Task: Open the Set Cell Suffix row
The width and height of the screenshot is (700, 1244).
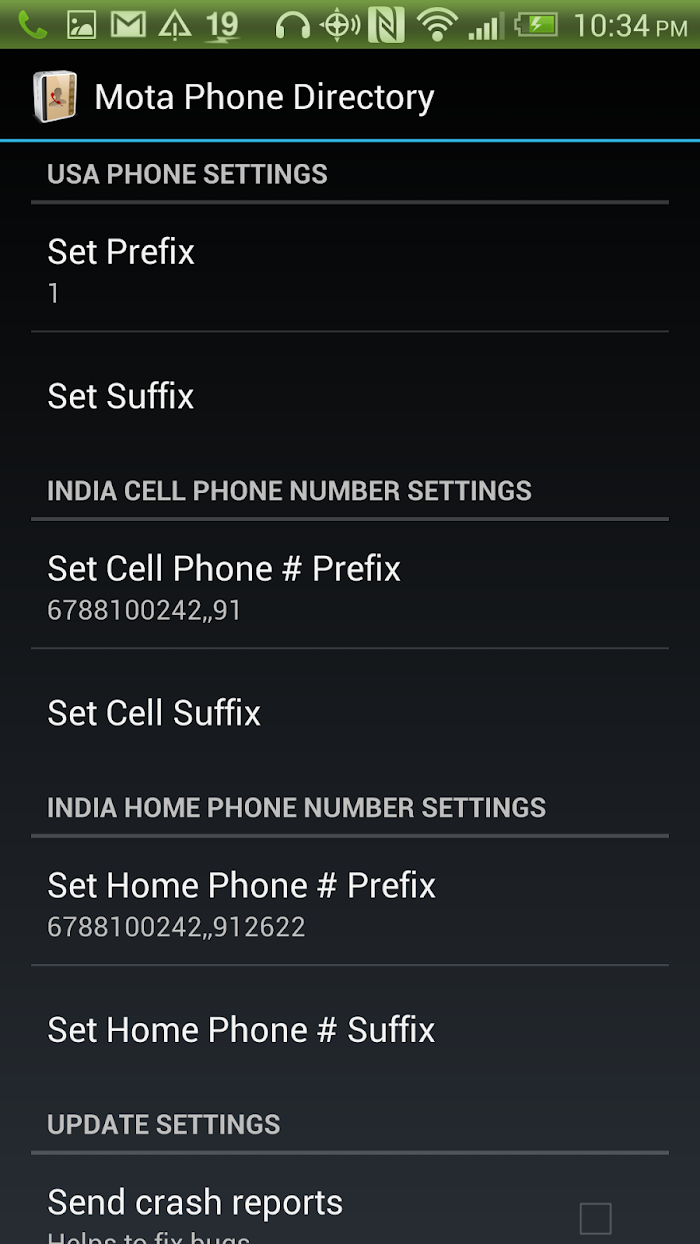Action: click(x=350, y=713)
